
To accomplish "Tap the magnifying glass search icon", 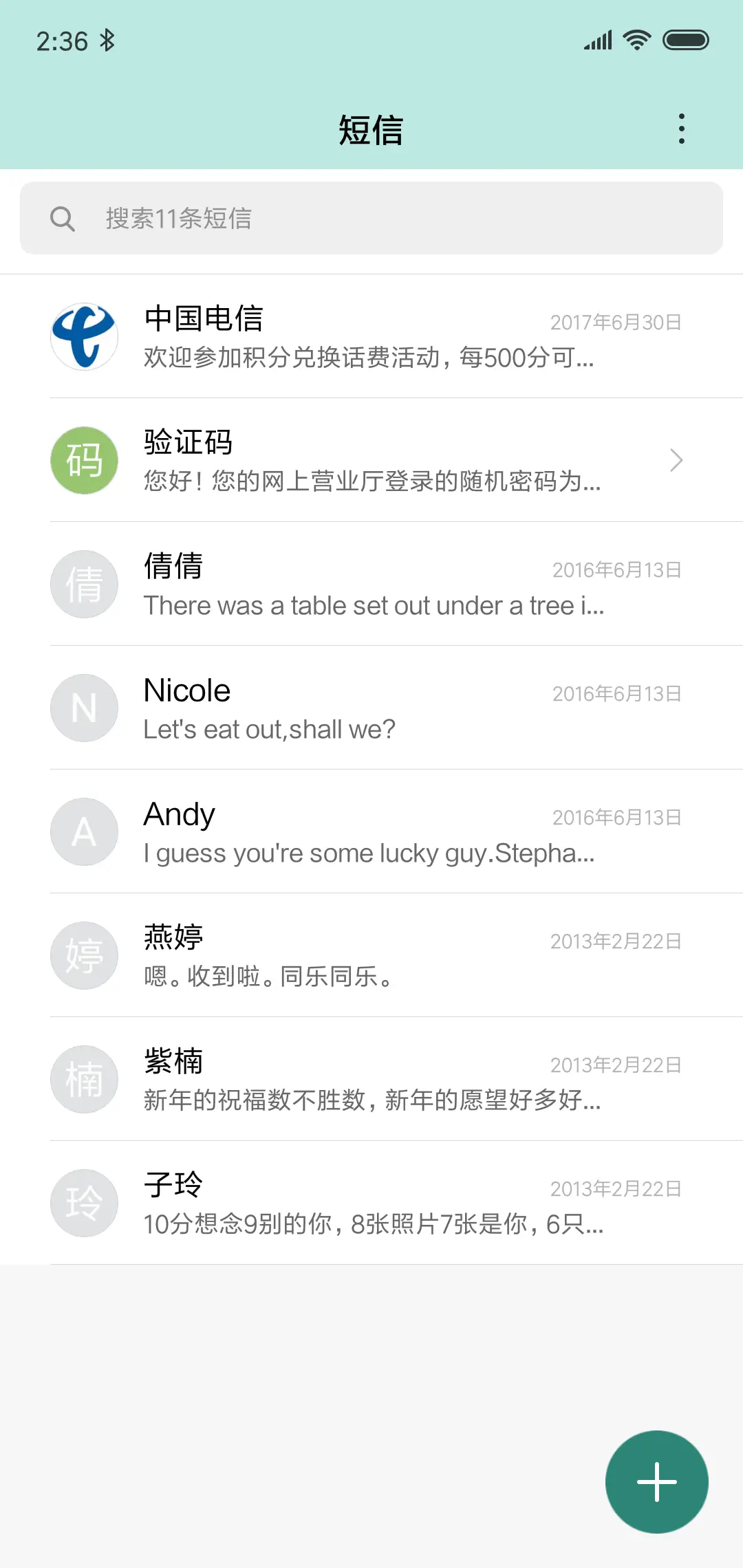I will point(63,219).
